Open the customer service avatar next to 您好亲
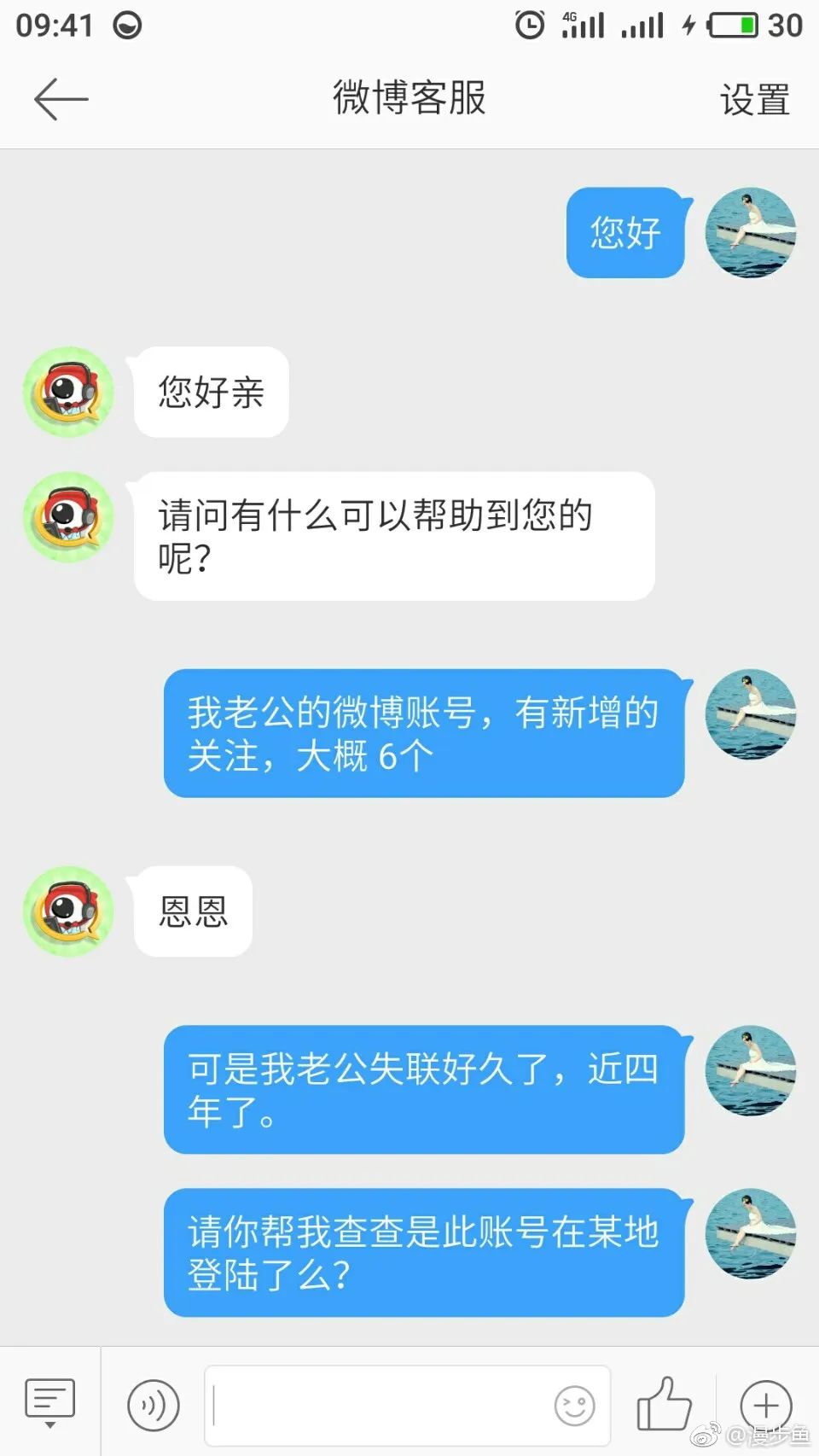The image size is (819, 1456). click(x=68, y=392)
